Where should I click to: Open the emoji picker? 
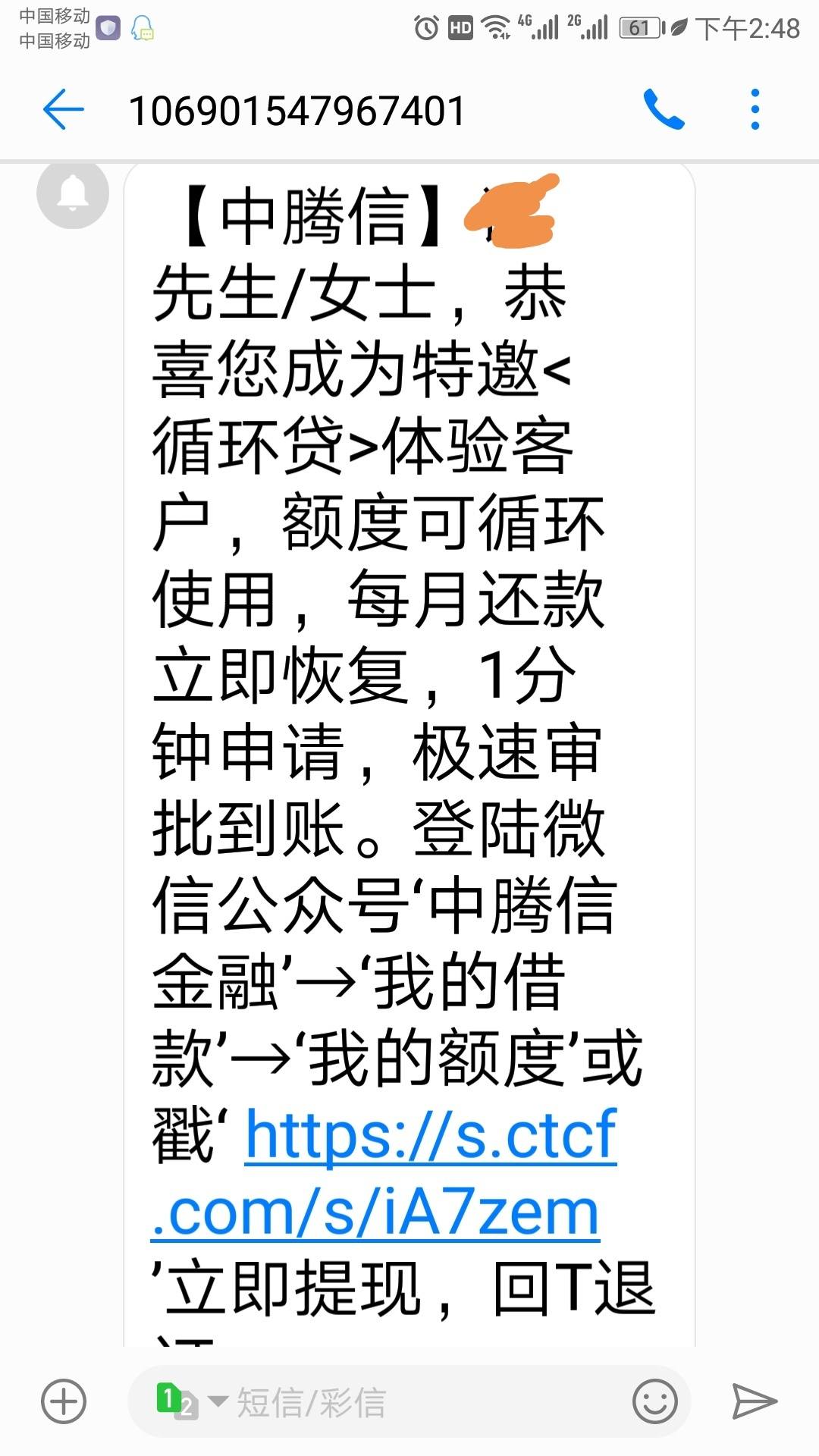654,1401
